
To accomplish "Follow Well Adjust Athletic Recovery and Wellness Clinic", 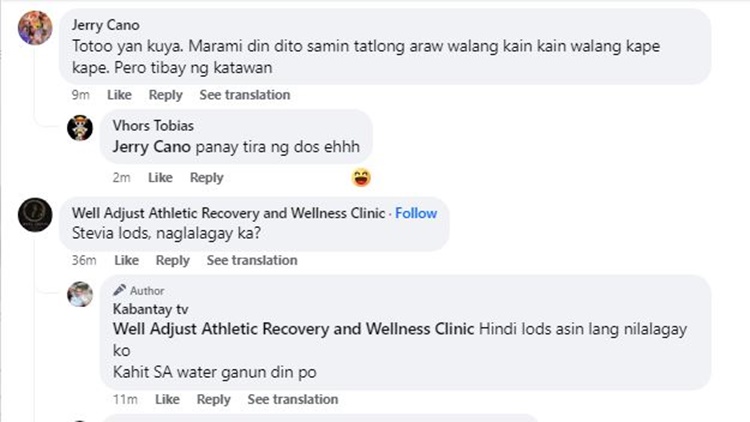I will [416, 213].
